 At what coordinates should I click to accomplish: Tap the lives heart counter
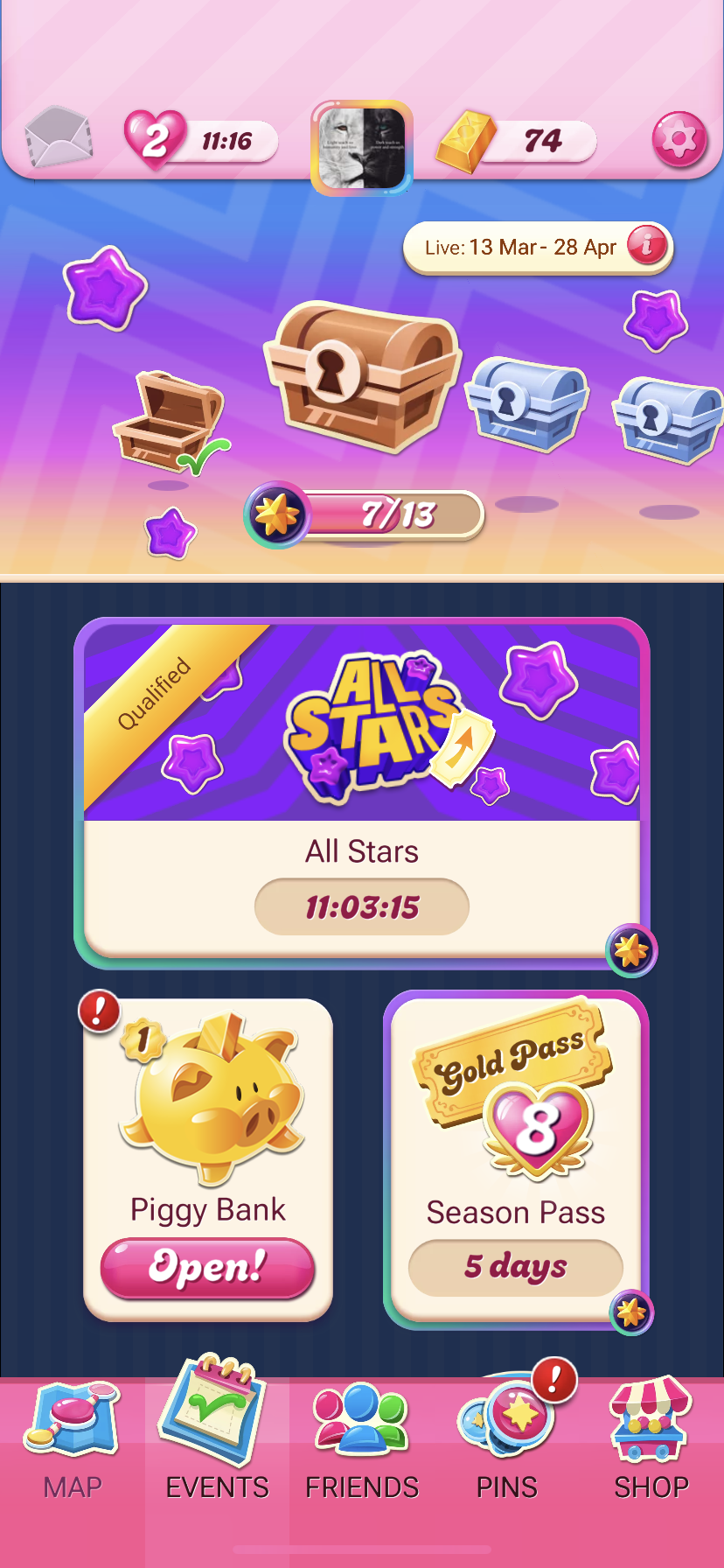coord(199,140)
